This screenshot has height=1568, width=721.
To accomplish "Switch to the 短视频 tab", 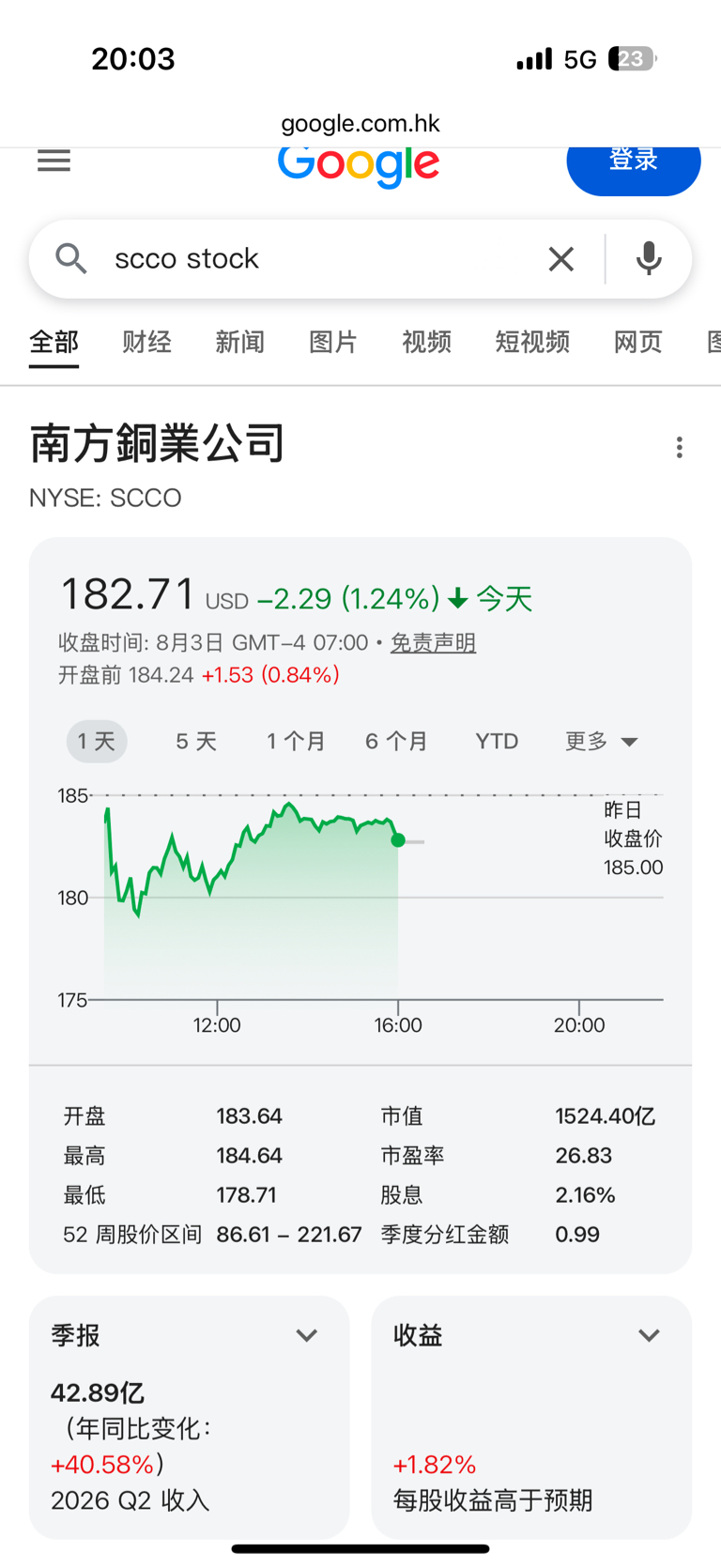I will (x=532, y=342).
